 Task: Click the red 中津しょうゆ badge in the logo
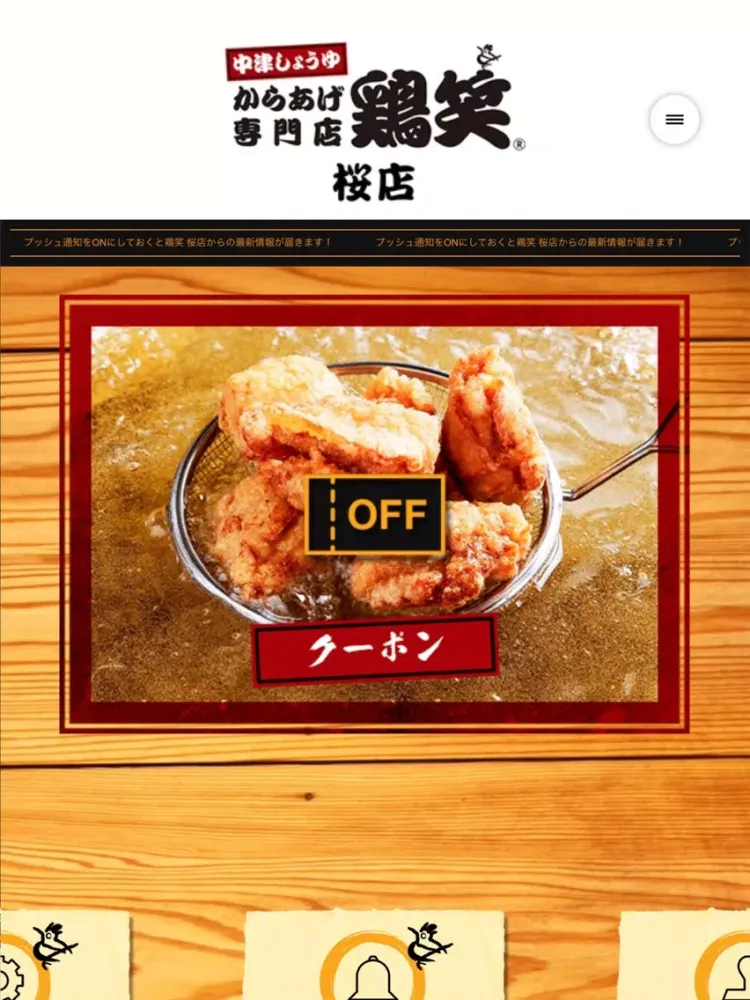pos(287,61)
